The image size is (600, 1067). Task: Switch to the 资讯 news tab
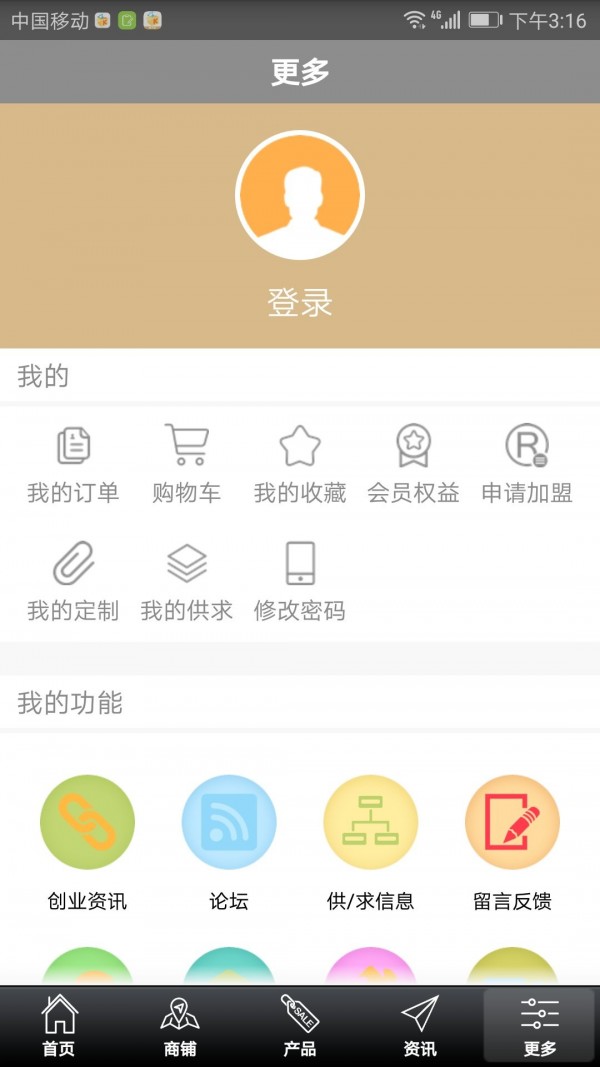pyautogui.click(x=420, y=1026)
